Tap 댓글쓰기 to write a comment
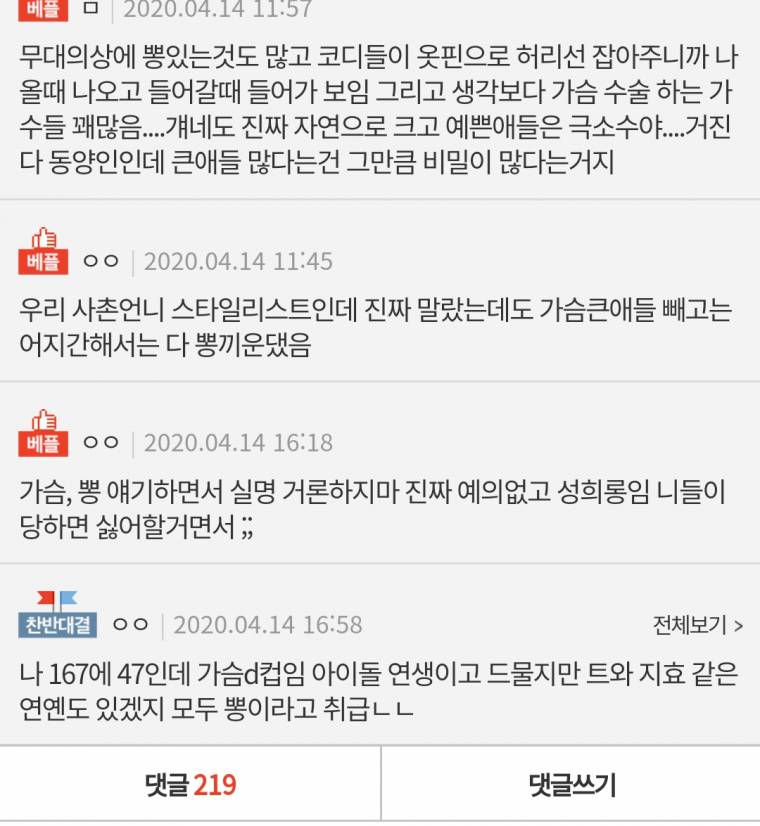760x826 pixels. 571,785
